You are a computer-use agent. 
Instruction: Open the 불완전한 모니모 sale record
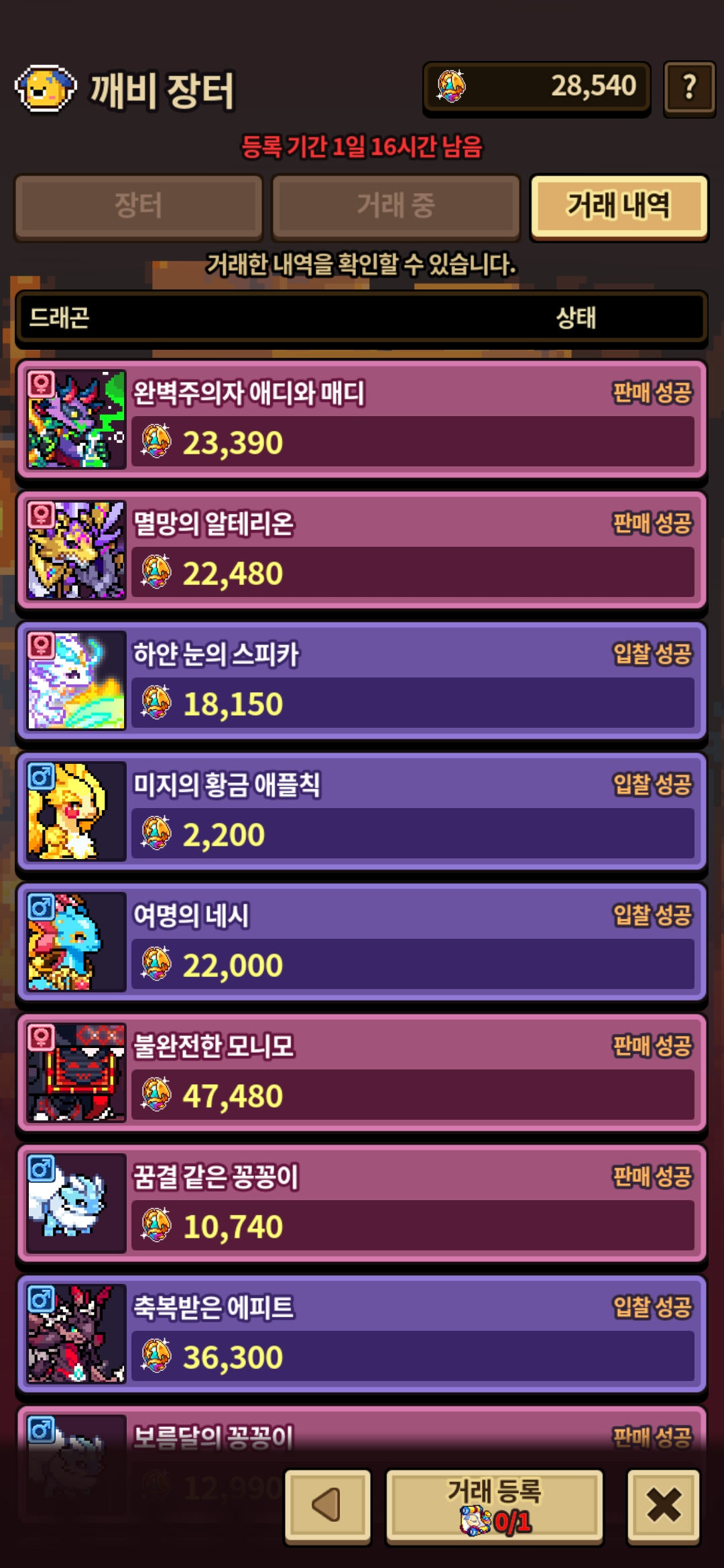(x=362, y=1073)
